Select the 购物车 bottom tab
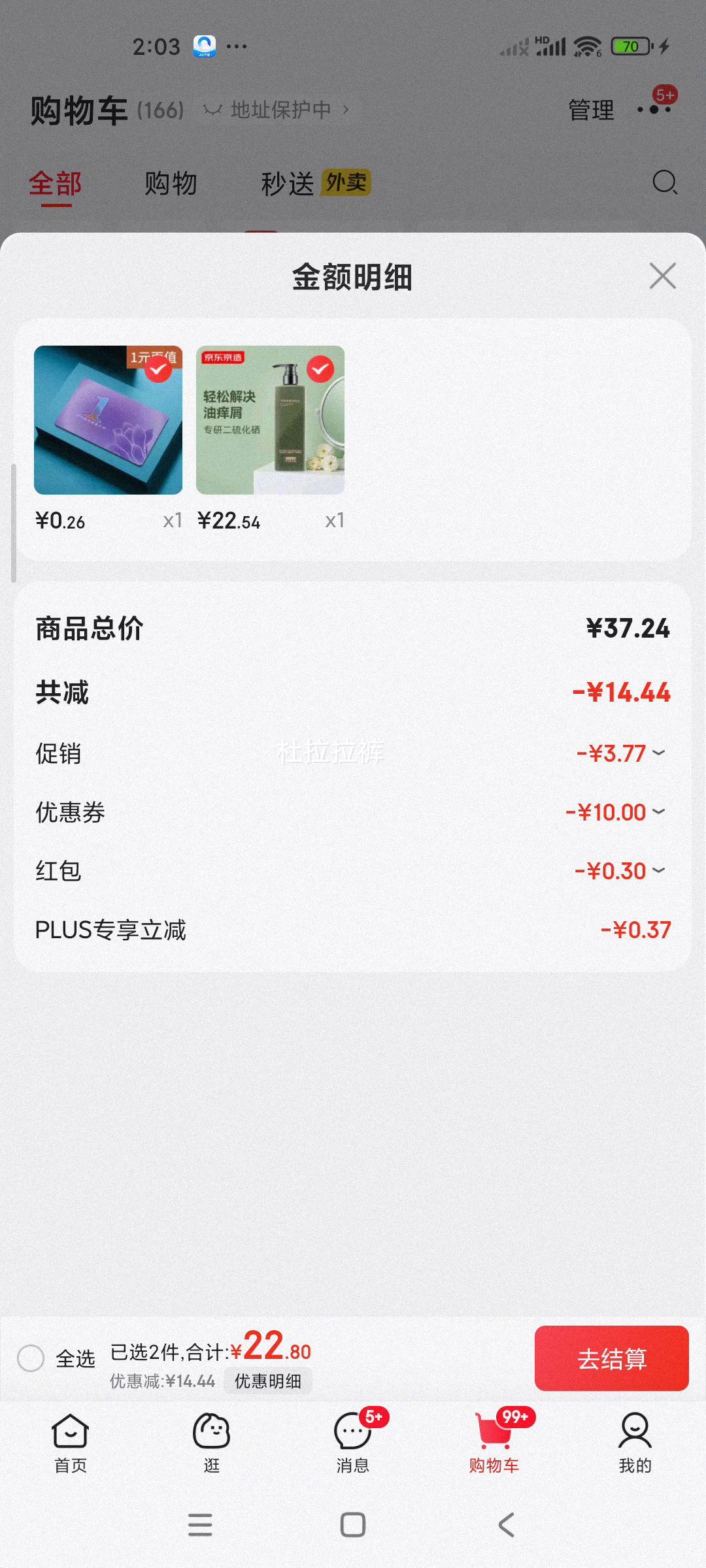The height and width of the screenshot is (1568, 706). point(494,1443)
